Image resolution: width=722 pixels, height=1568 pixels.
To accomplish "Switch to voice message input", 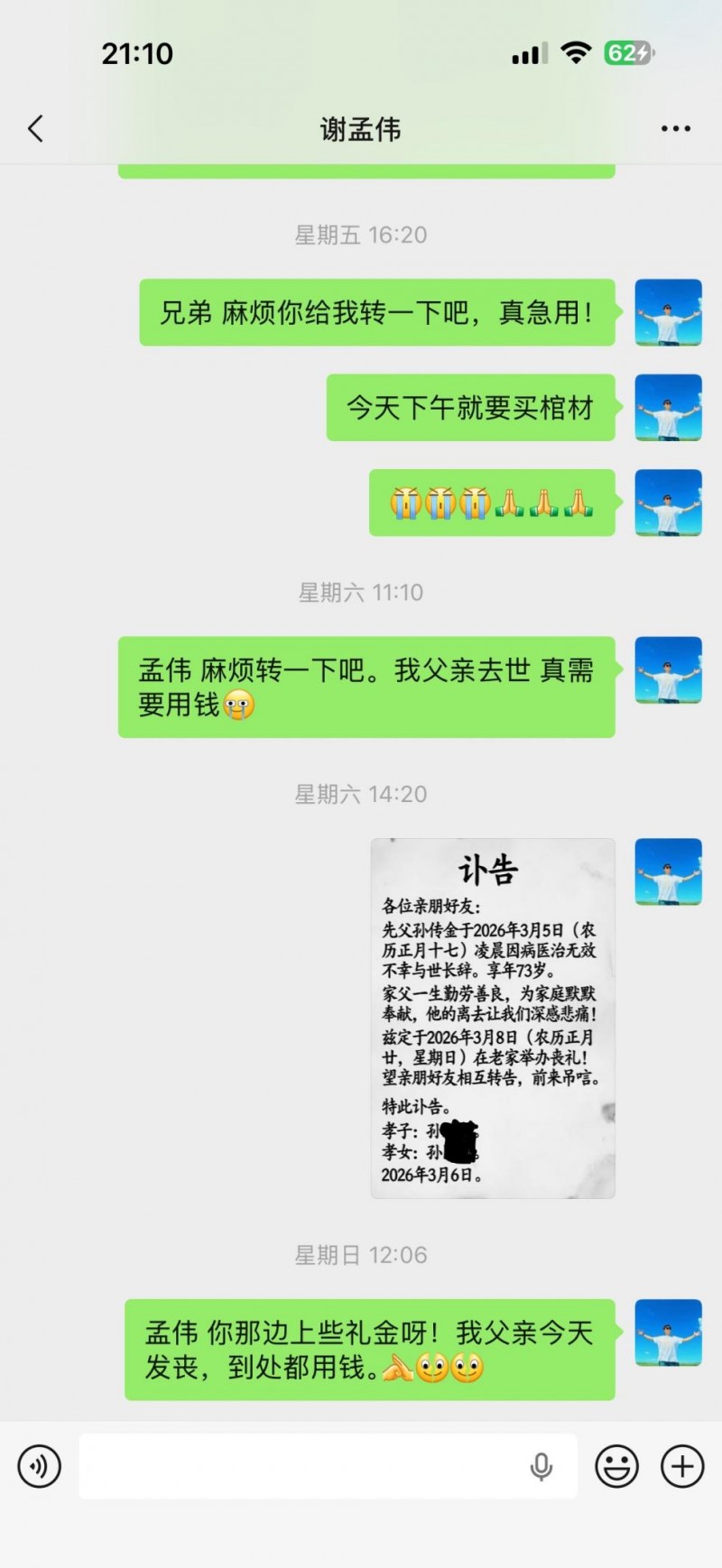I will click(x=40, y=1466).
